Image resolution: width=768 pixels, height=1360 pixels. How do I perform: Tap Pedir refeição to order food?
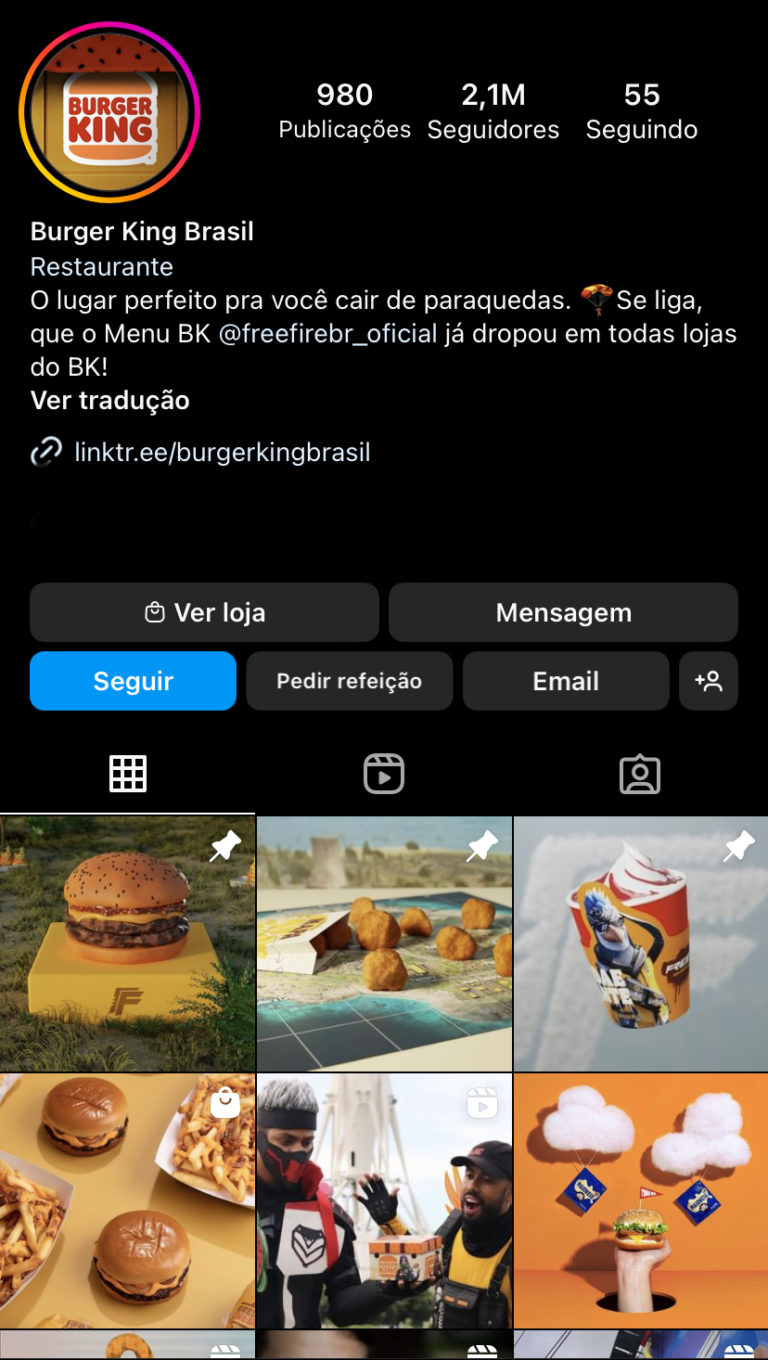tap(349, 681)
